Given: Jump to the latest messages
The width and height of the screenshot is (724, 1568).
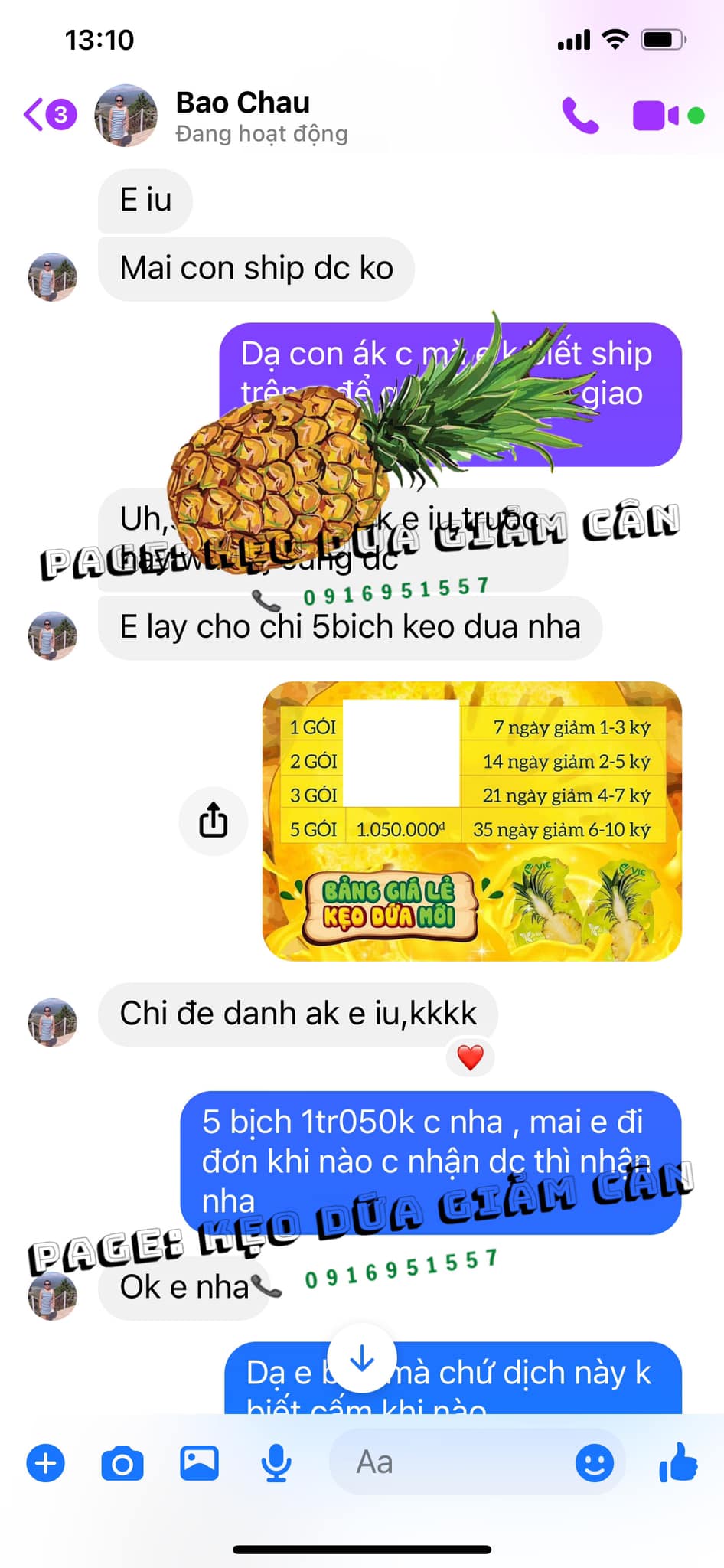Looking at the screenshot, I should tap(361, 1358).
